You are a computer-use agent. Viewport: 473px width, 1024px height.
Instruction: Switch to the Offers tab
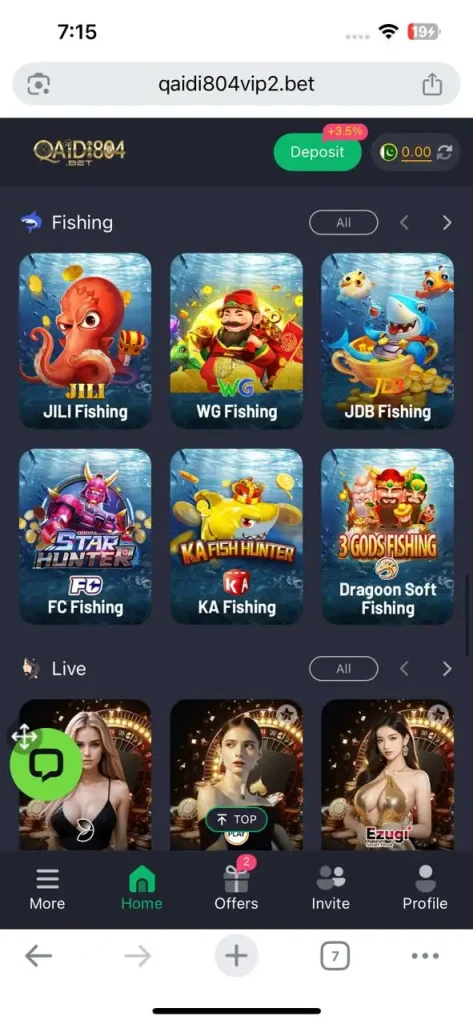[236, 888]
